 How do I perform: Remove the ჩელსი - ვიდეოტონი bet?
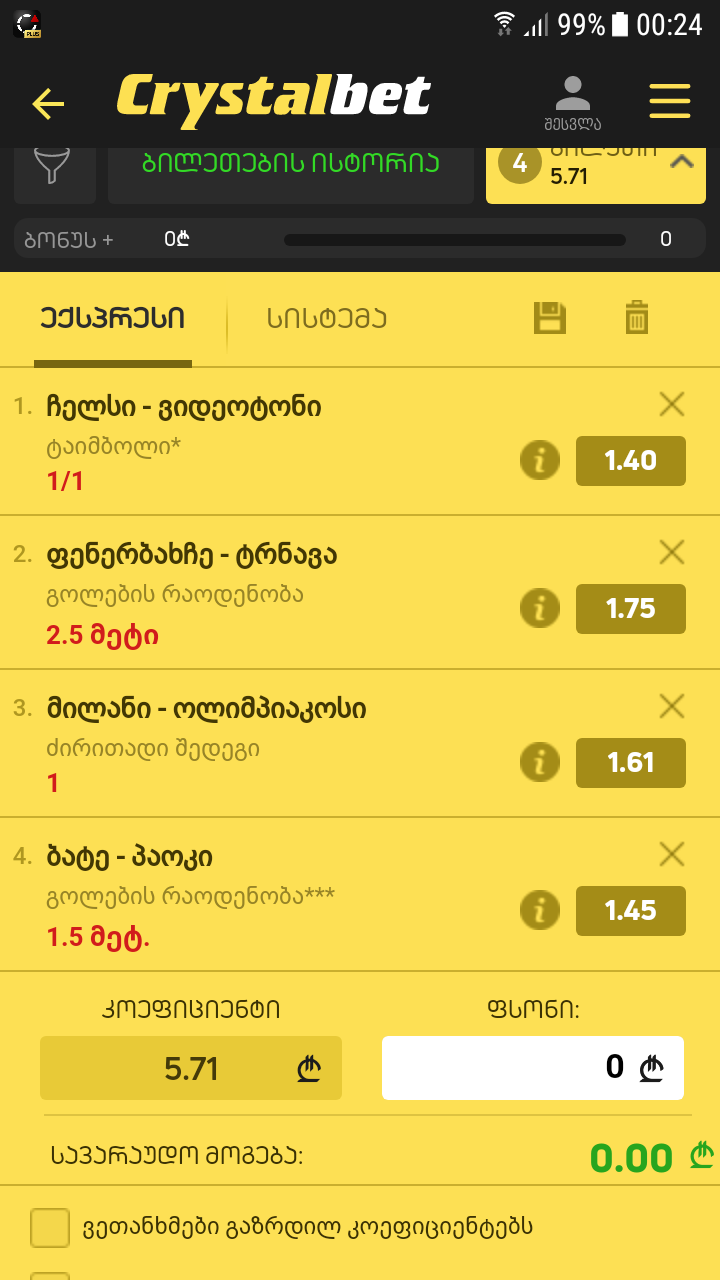click(x=672, y=404)
